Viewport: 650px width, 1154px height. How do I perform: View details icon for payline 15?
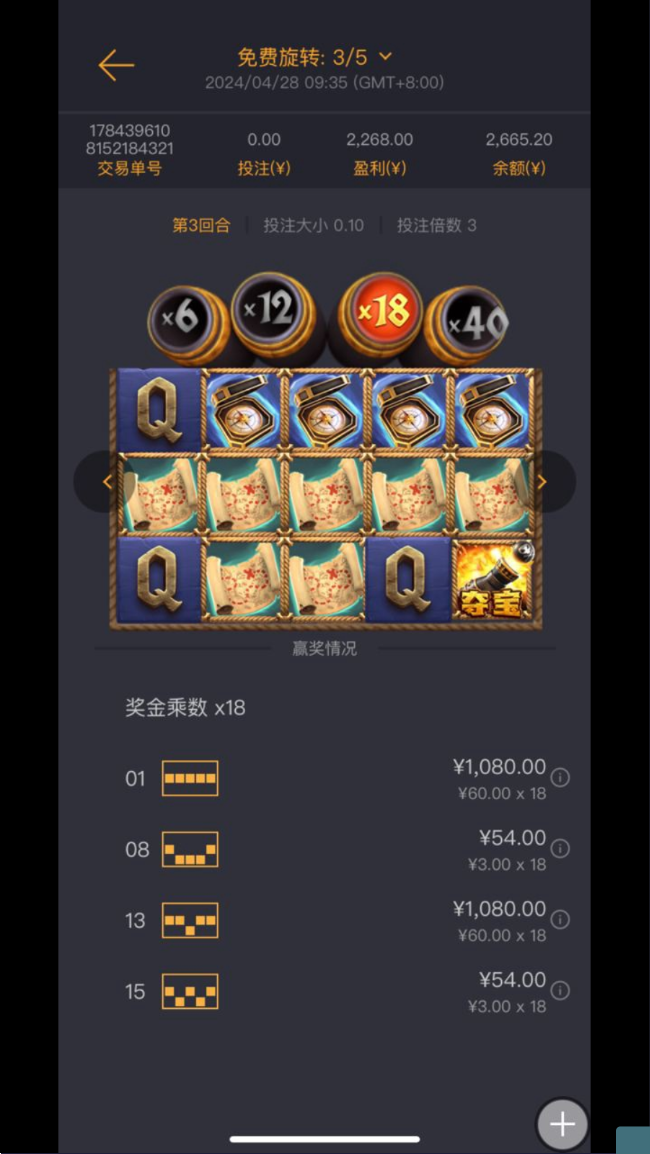click(561, 990)
